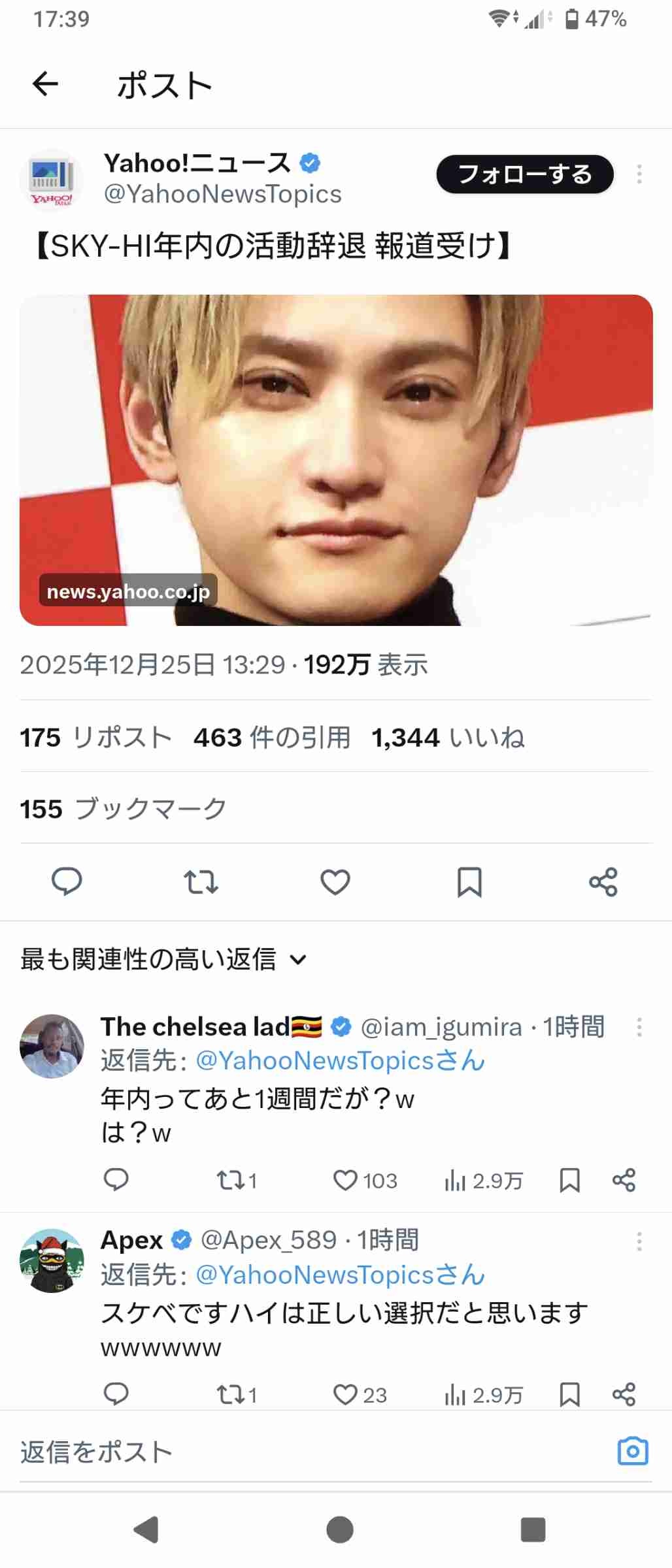Viewport: 672px width, 1568px height.
Task: Share the Yahoo!ニュース post
Action: coord(603,881)
